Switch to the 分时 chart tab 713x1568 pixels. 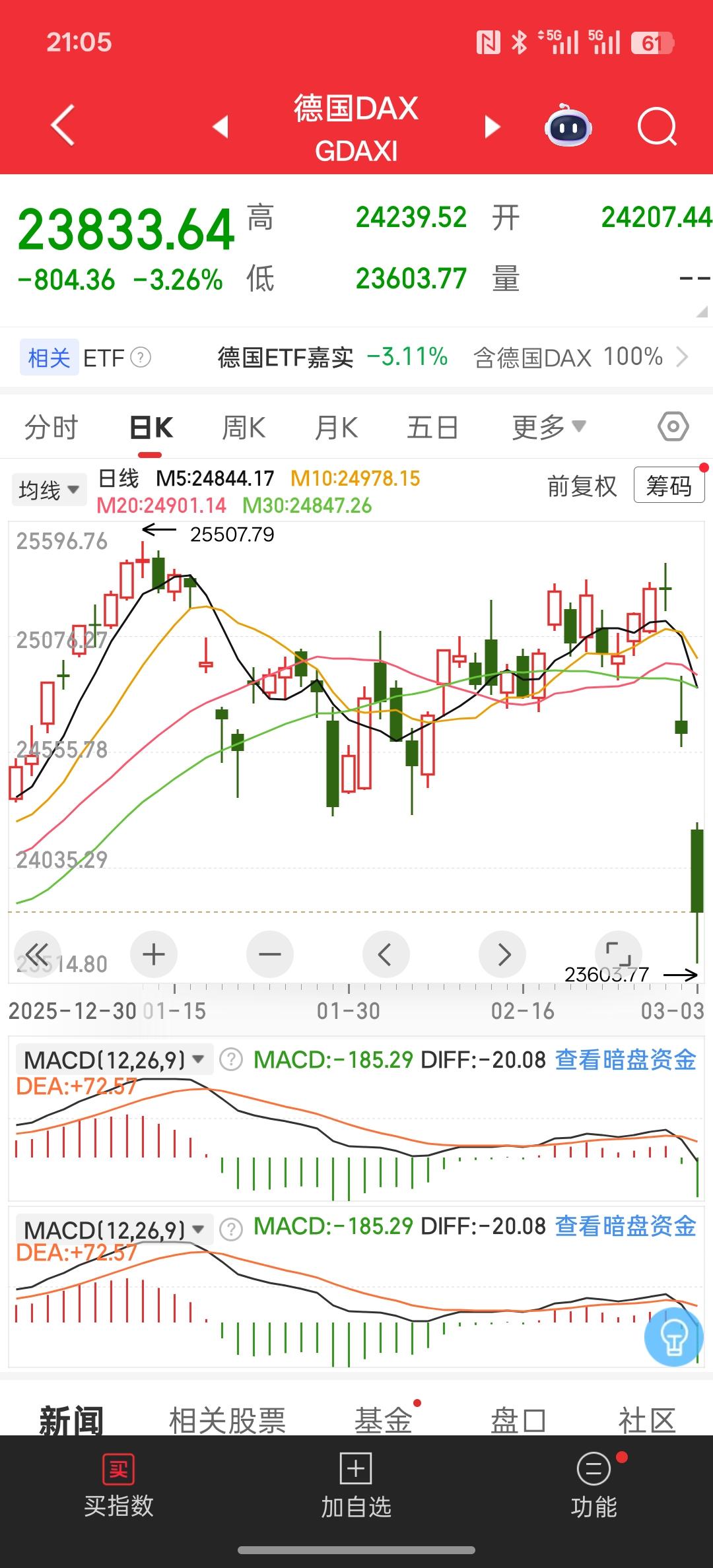(x=51, y=428)
